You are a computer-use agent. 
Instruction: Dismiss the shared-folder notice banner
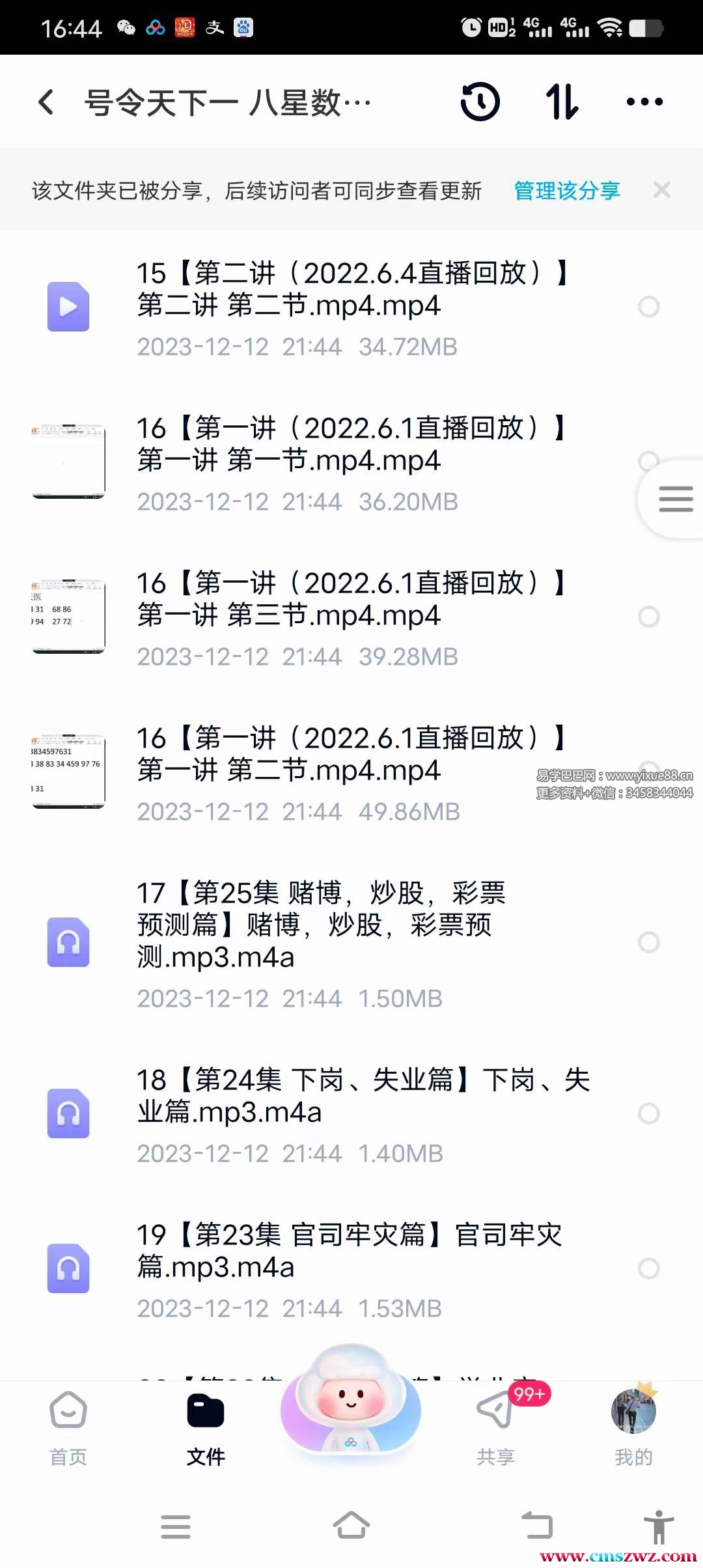(661, 190)
